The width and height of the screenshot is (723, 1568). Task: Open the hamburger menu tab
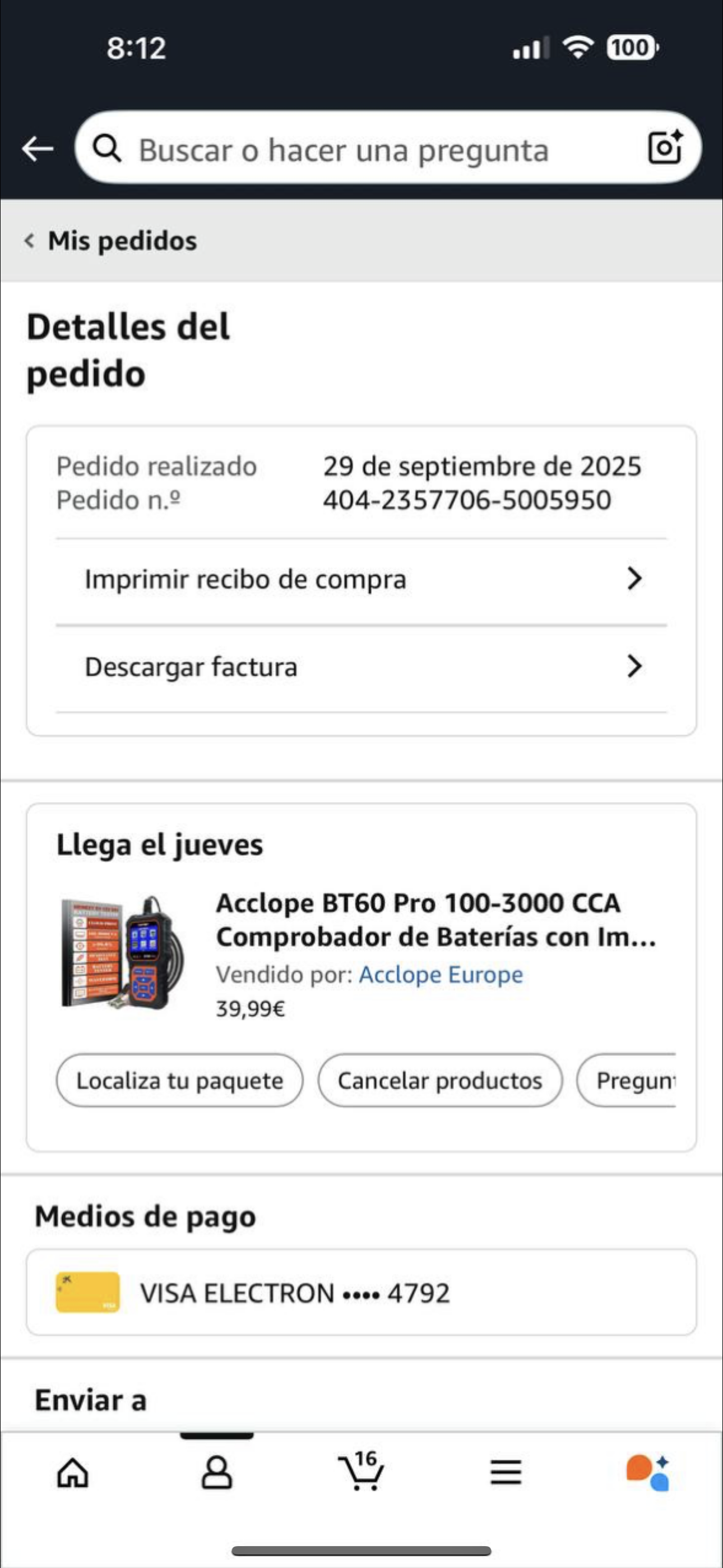[x=506, y=1473]
